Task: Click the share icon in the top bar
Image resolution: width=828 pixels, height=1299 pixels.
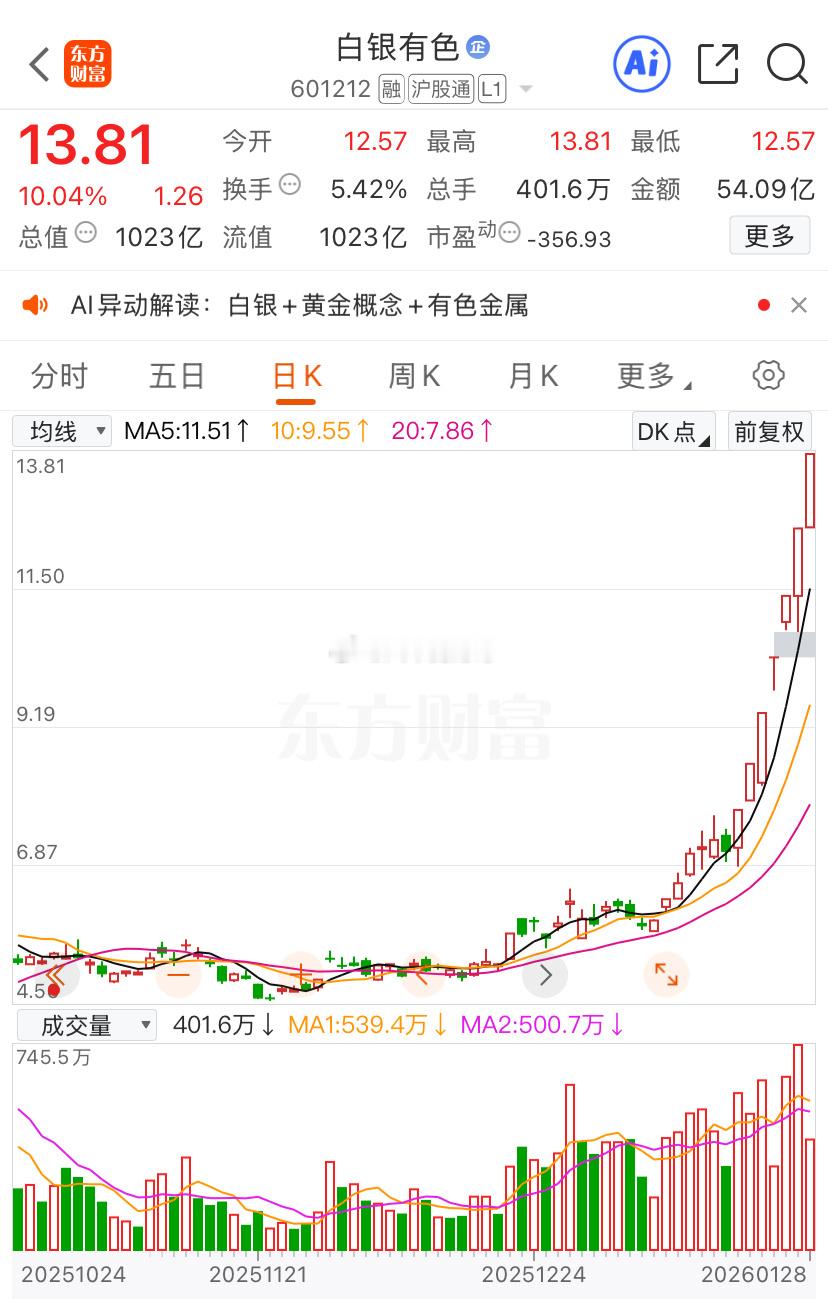Action: tap(717, 63)
